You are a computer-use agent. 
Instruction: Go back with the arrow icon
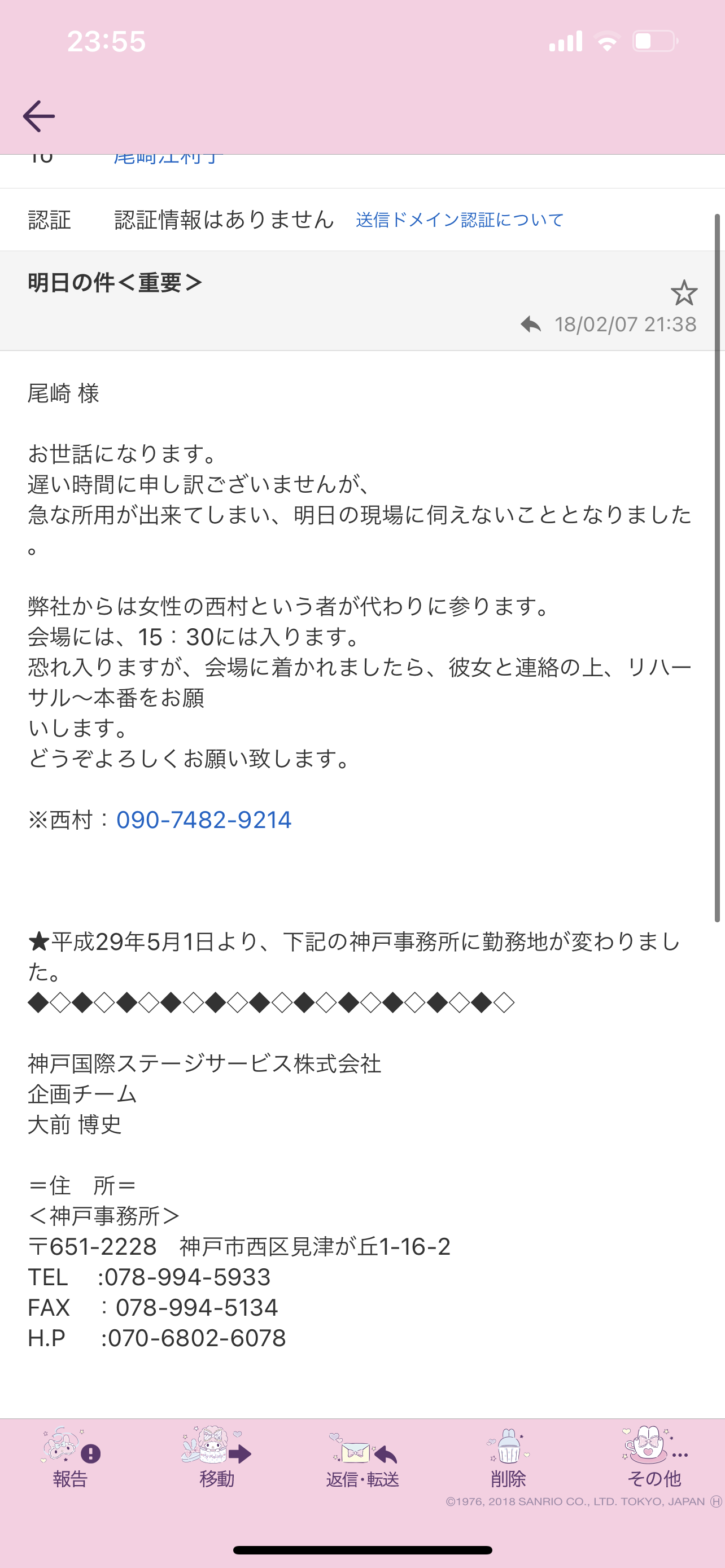click(x=39, y=116)
